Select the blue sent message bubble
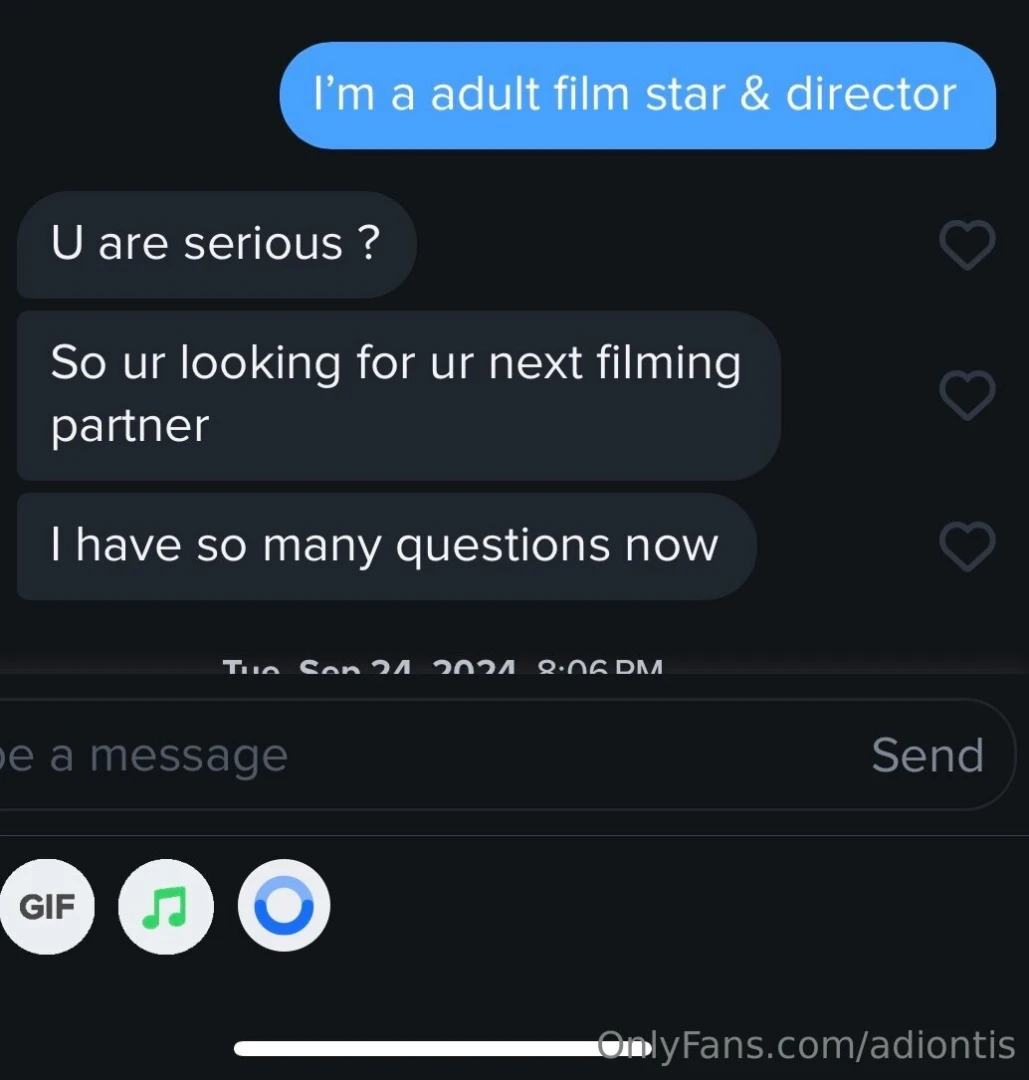Screen dimensions: 1029x1080 [x=636, y=95]
